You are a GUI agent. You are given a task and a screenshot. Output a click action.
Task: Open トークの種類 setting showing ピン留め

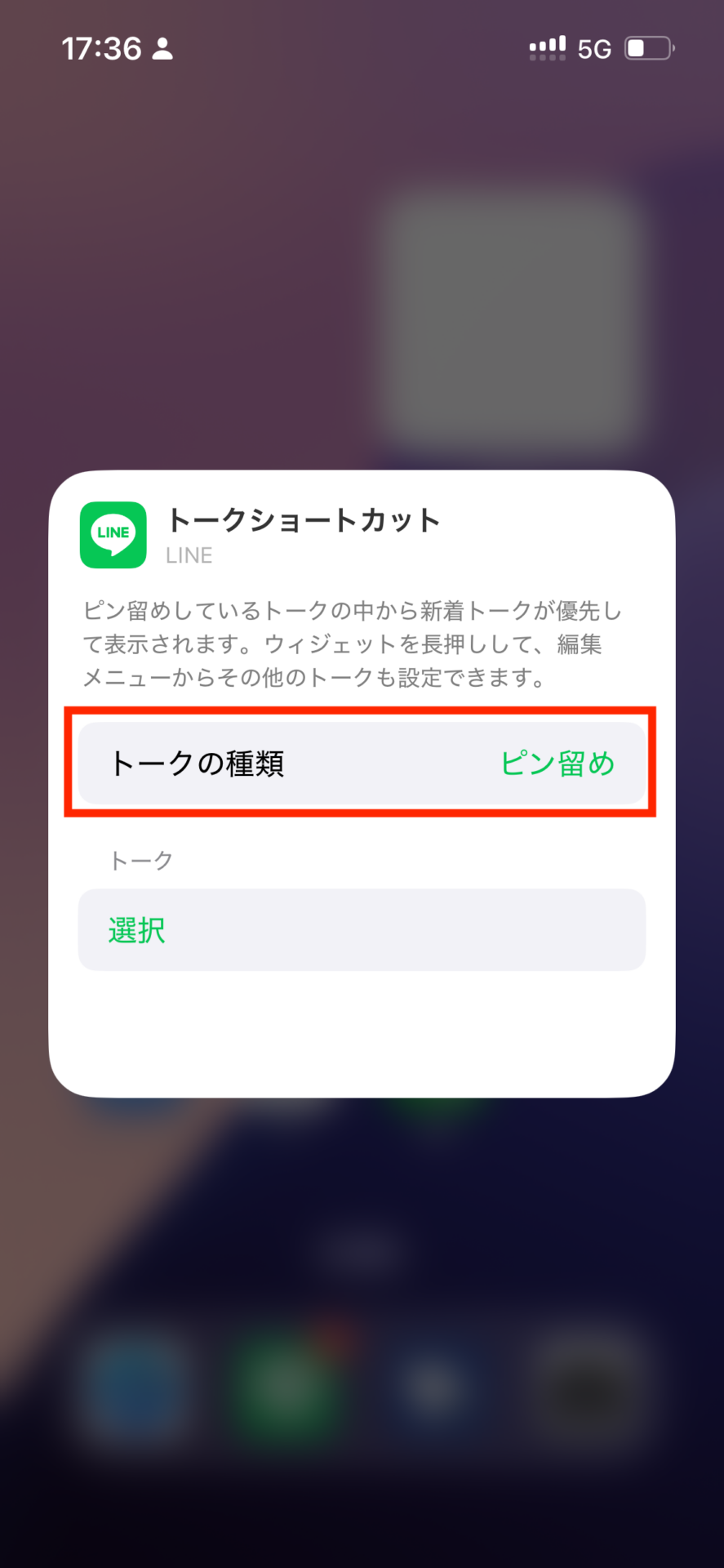pos(362,764)
